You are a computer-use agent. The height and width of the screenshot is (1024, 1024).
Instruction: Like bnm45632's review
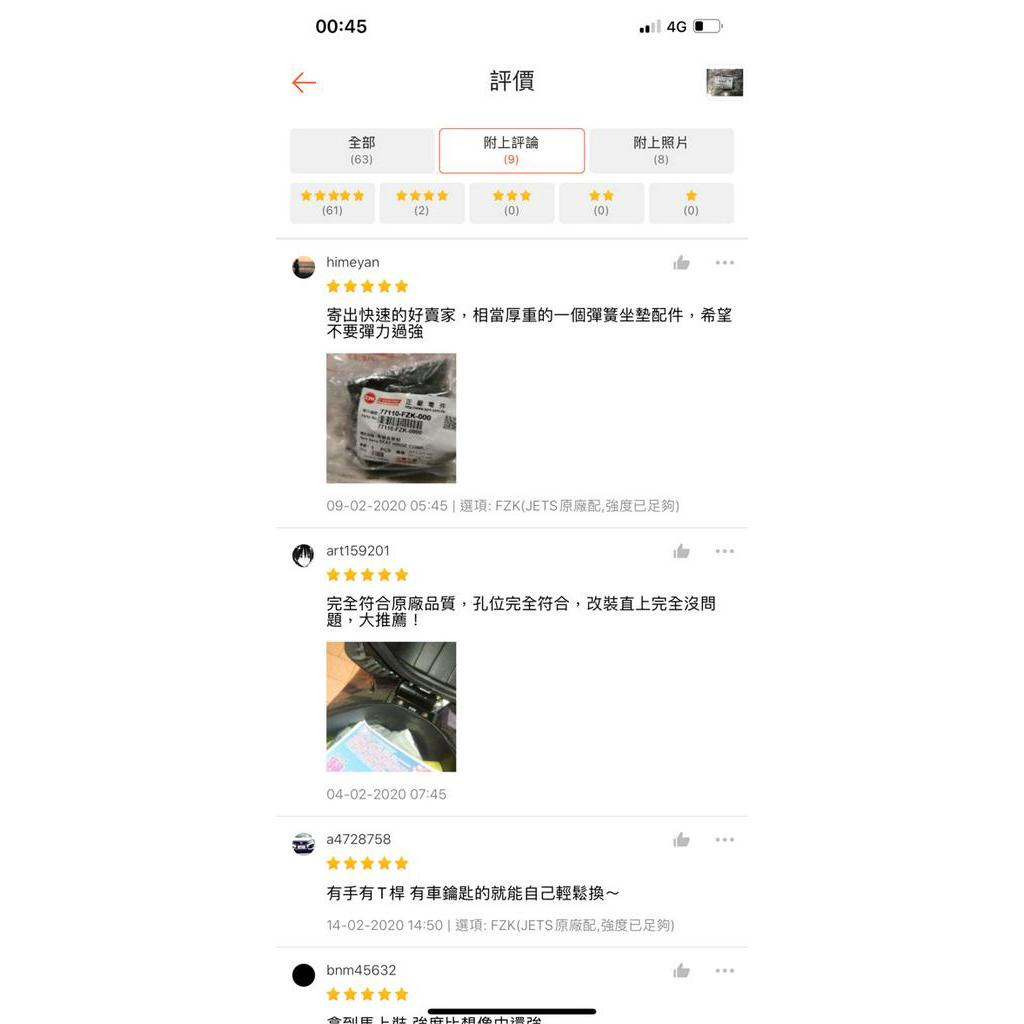(681, 971)
